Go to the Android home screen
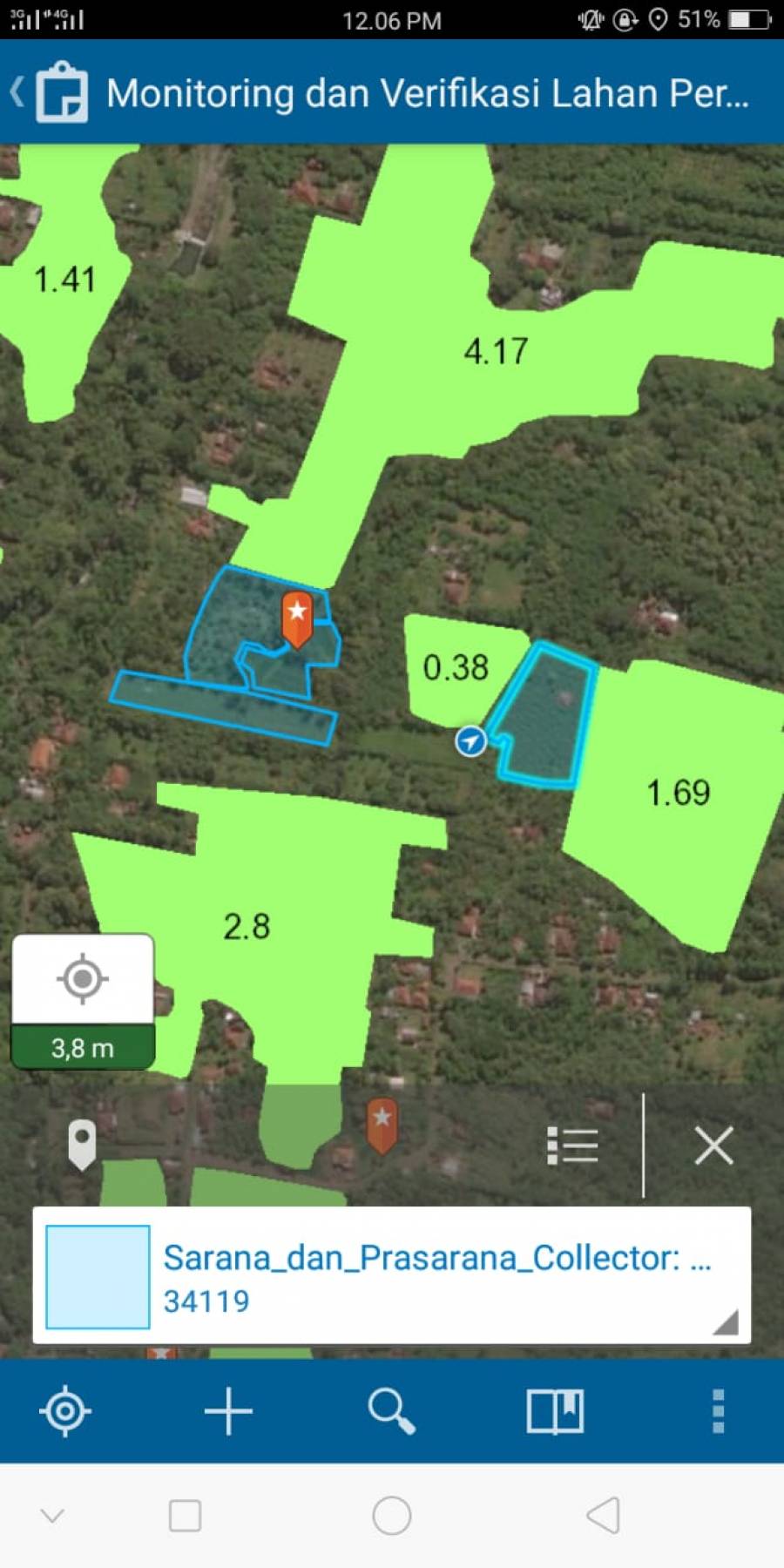The width and height of the screenshot is (784, 1568). 392,1516
